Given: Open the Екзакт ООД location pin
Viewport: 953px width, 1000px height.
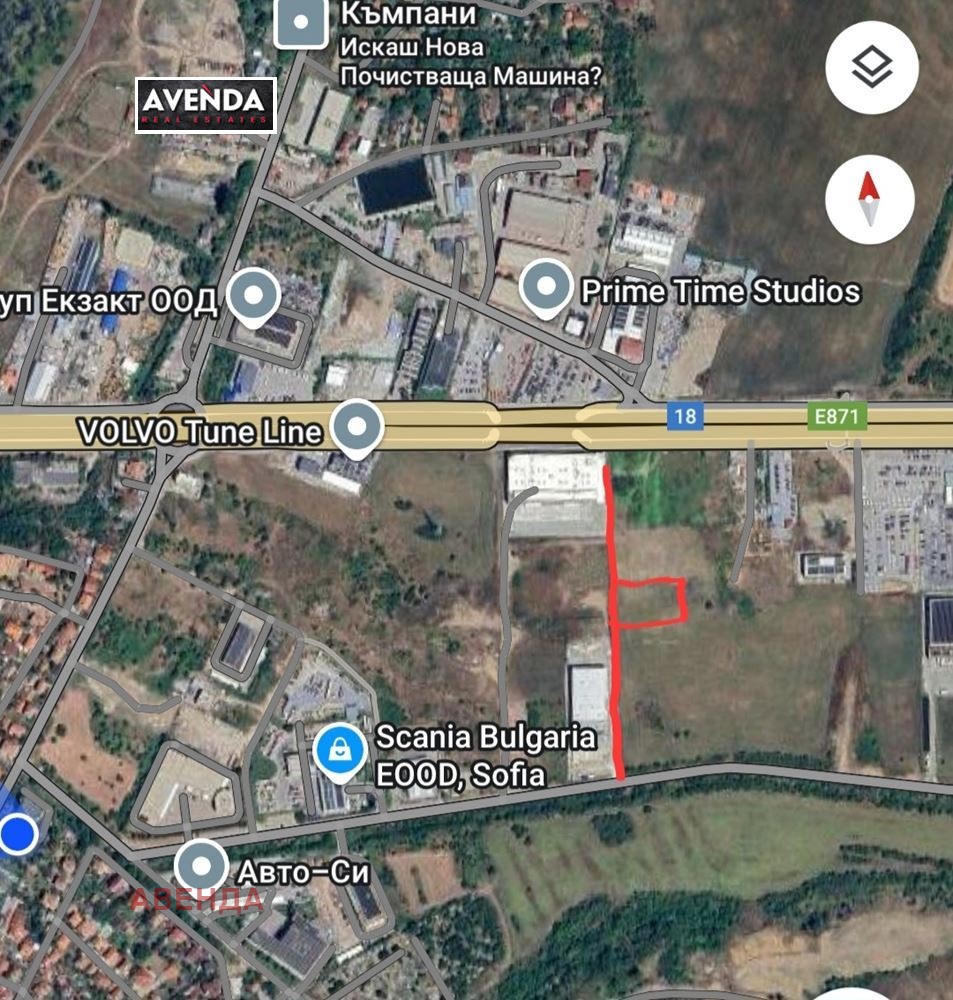Looking at the screenshot, I should pos(253,296).
